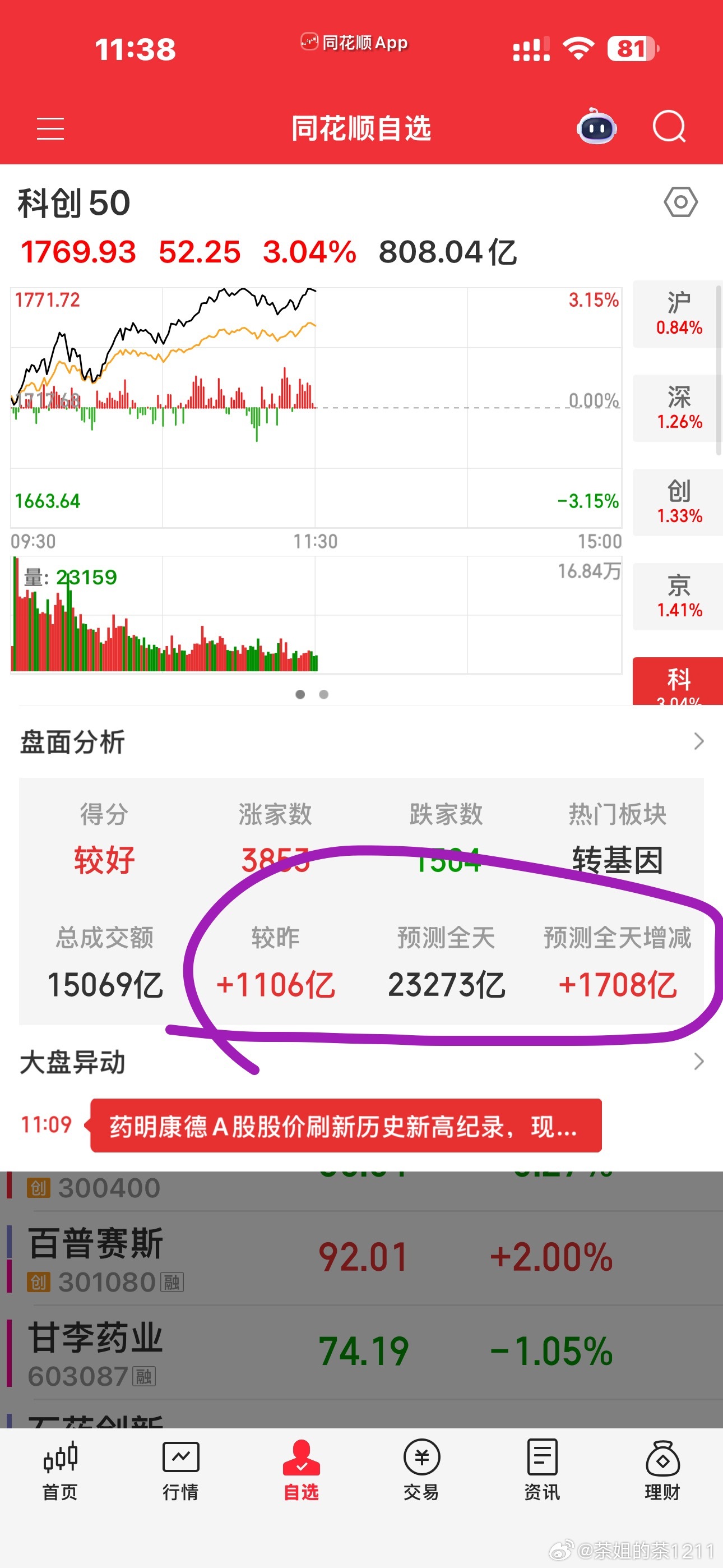Open the 甘李药业 stock row
The width and height of the screenshot is (723, 1568).
[361, 1353]
